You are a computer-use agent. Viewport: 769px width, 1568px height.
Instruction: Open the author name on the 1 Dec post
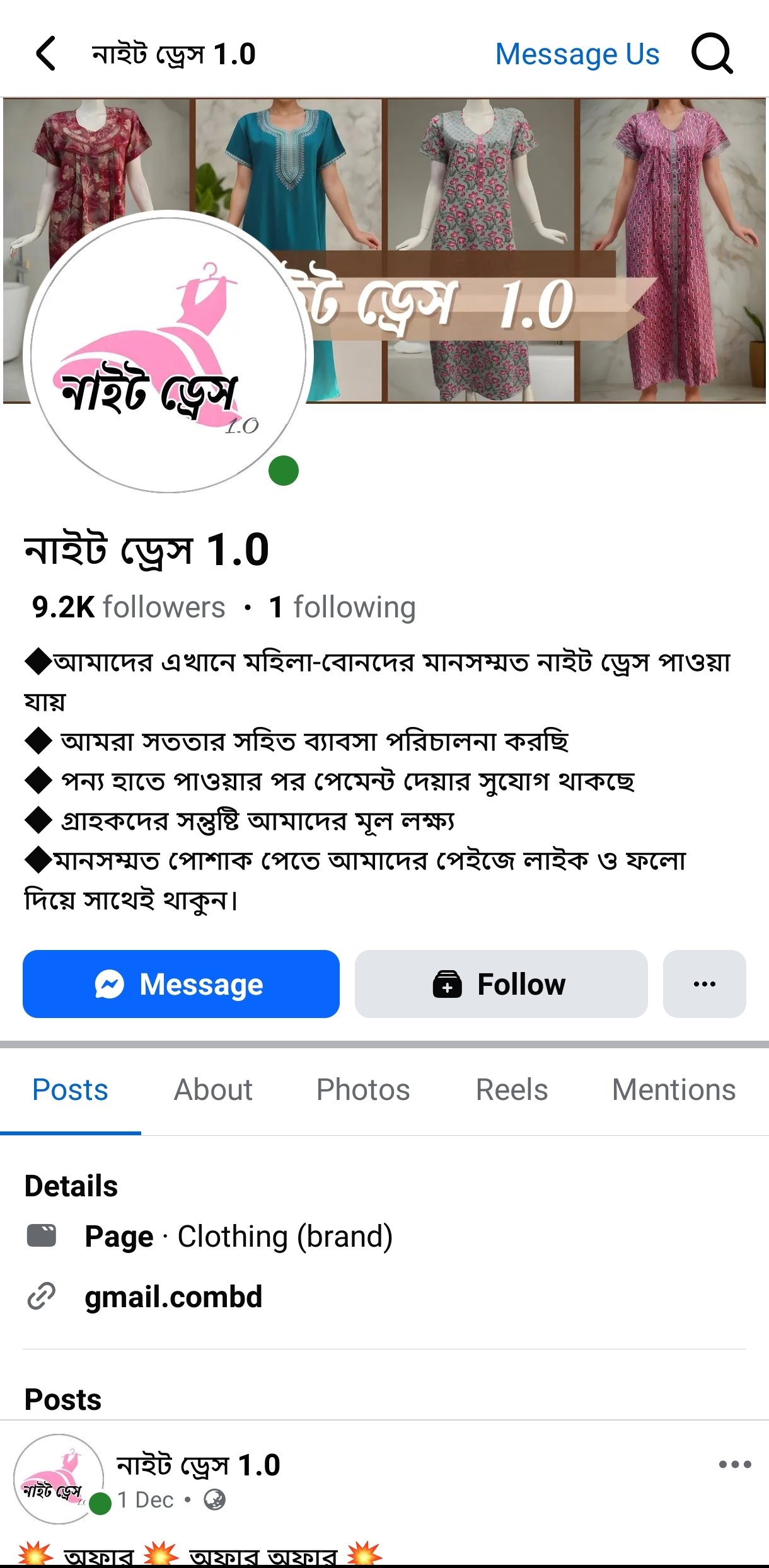click(199, 1465)
